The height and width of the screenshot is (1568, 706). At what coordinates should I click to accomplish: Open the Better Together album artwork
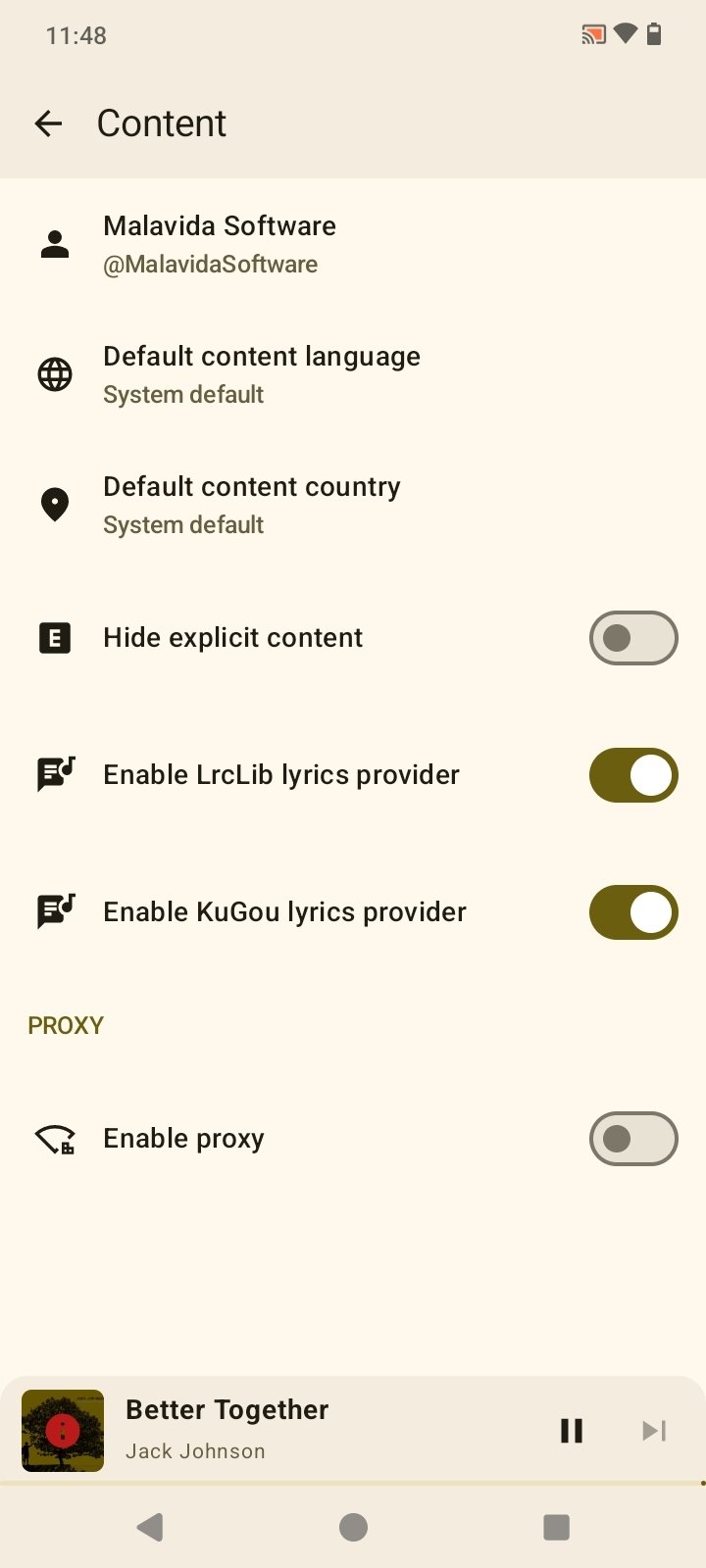click(63, 1431)
